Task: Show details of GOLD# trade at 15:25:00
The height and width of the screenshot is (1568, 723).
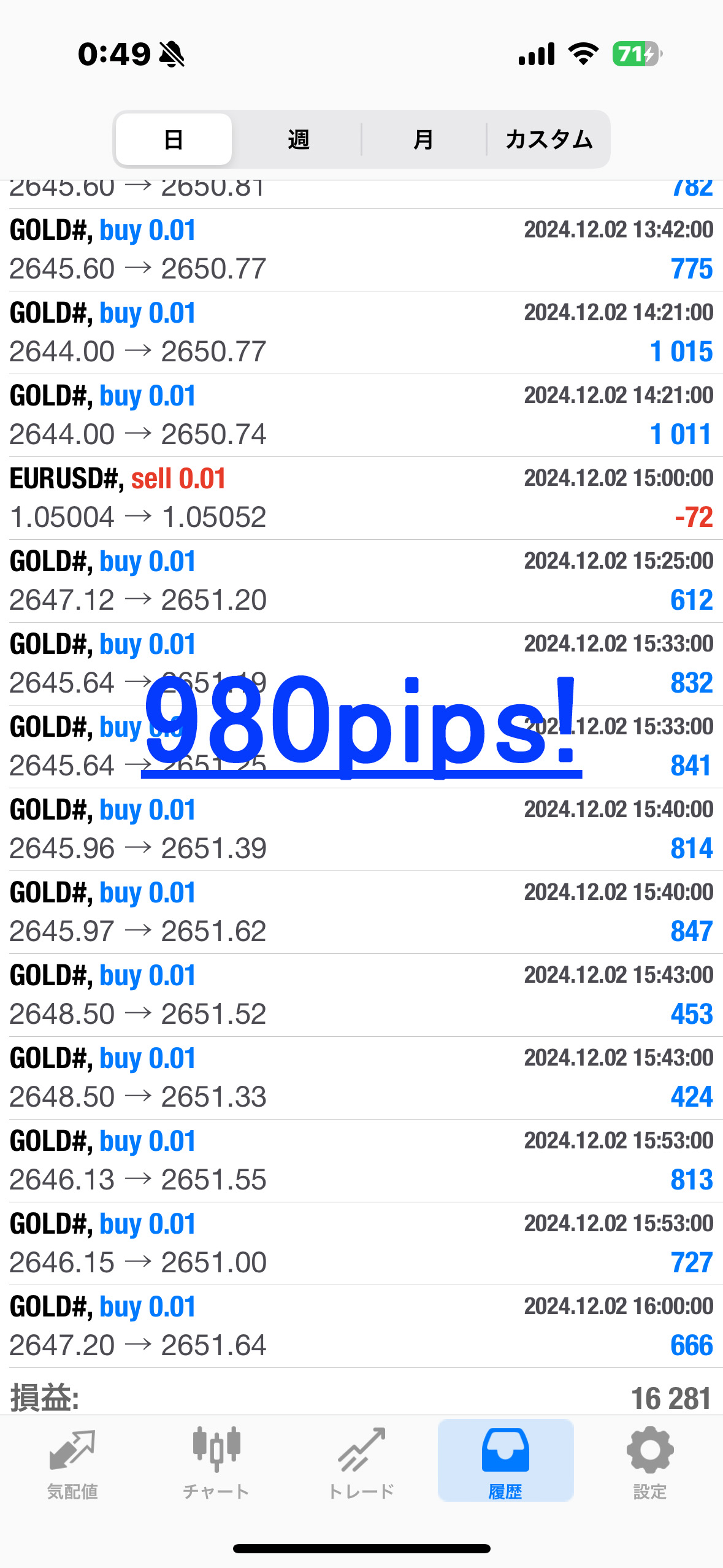Action: [x=361, y=581]
